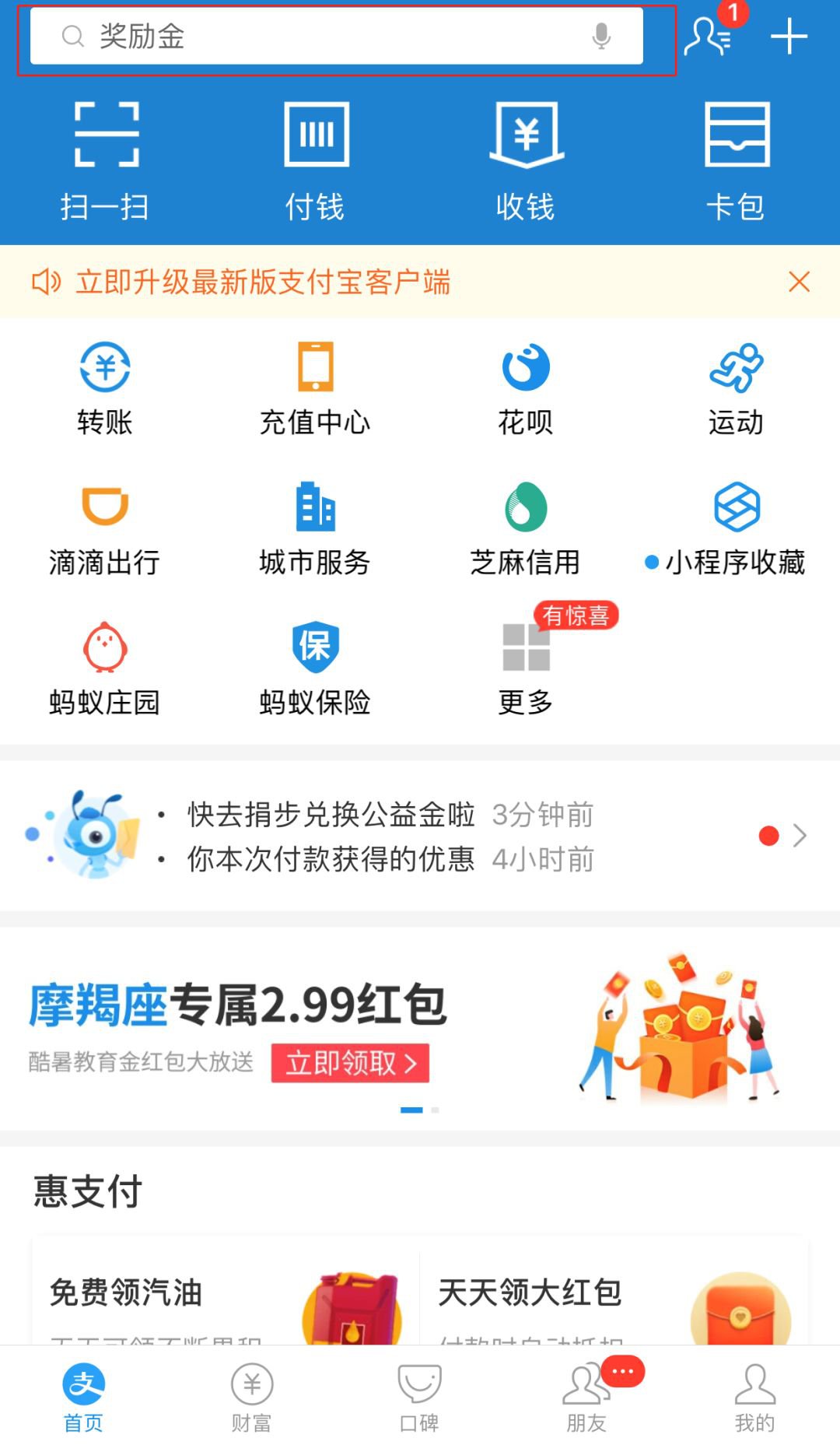The width and height of the screenshot is (840, 1445).
Task: Tap 立即领取 on the red packet banner
Action: click(x=350, y=1063)
